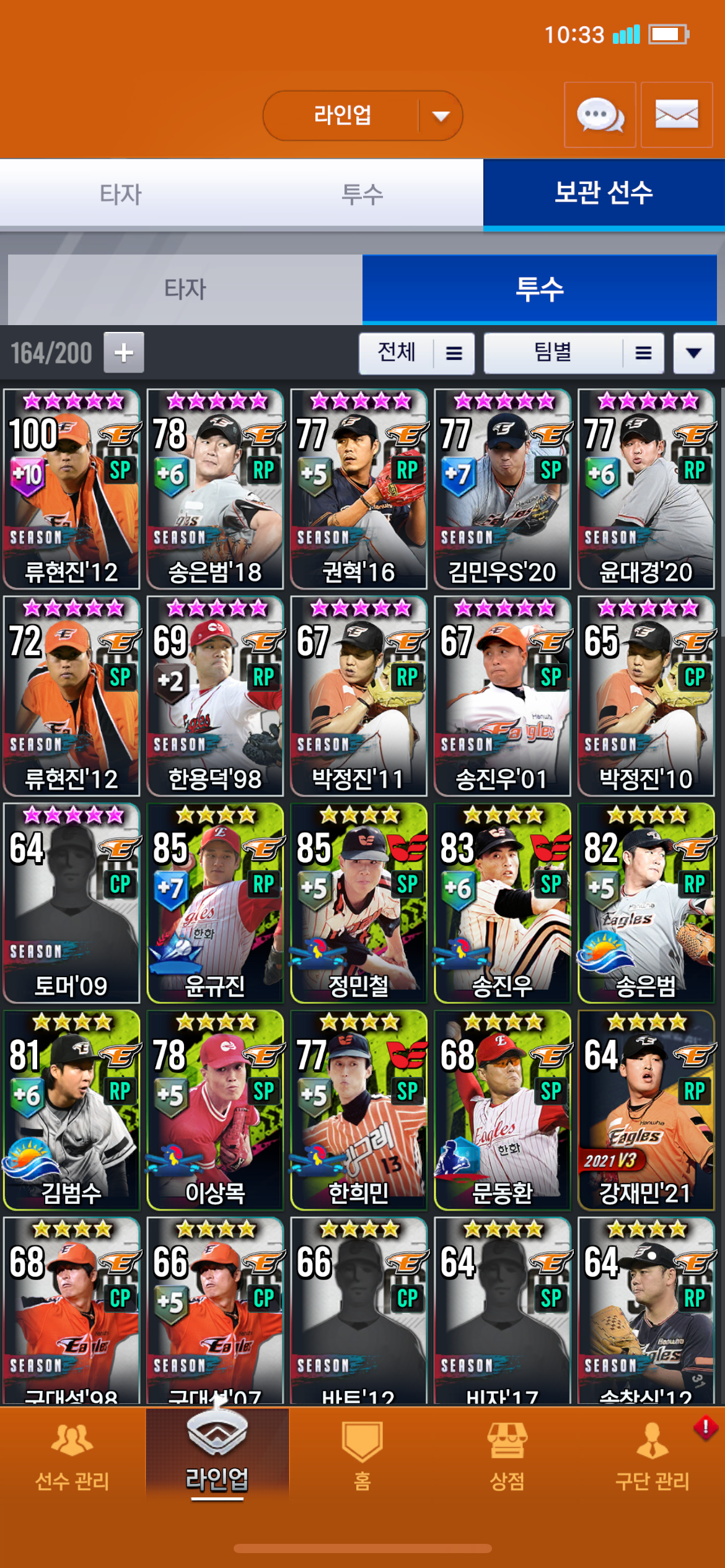Select the 김민우S'20 player card
This screenshot has height=1568, width=725.
click(x=502, y=489)
